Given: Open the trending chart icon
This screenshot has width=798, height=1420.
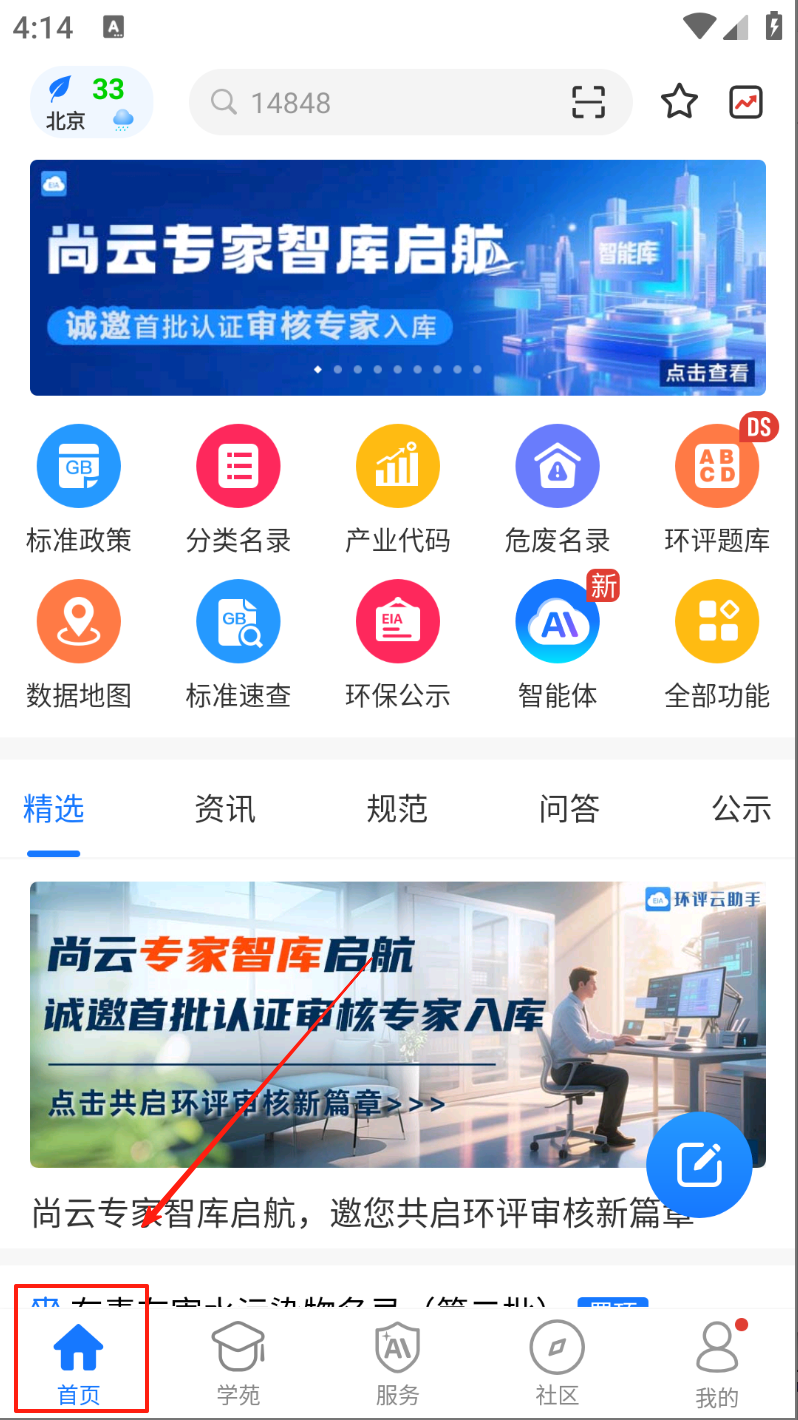Looking at the screenshot, I should pos(746,102).
